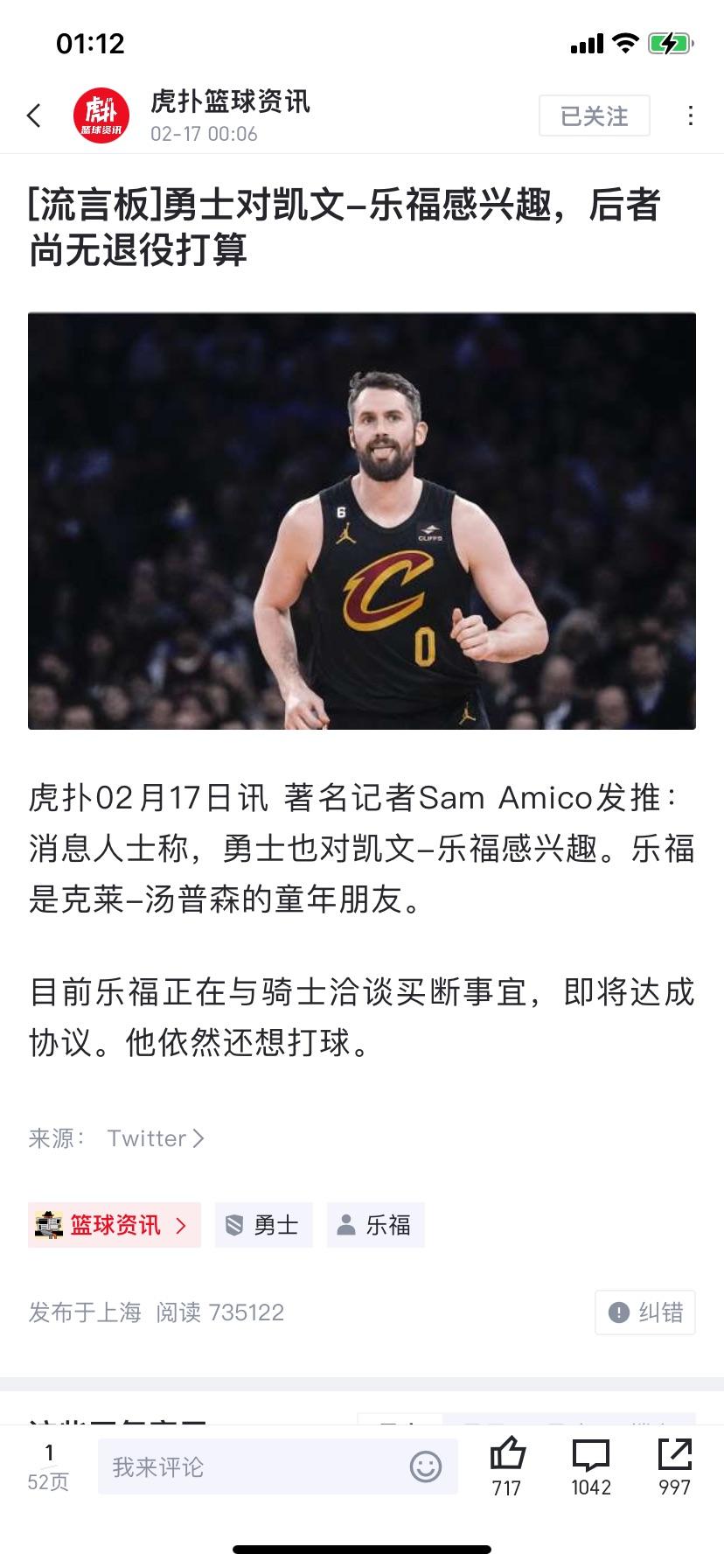Go back to the previous page
This screenshot has height=1568, width=724.
pyautogui.click(x=35, y=115)
